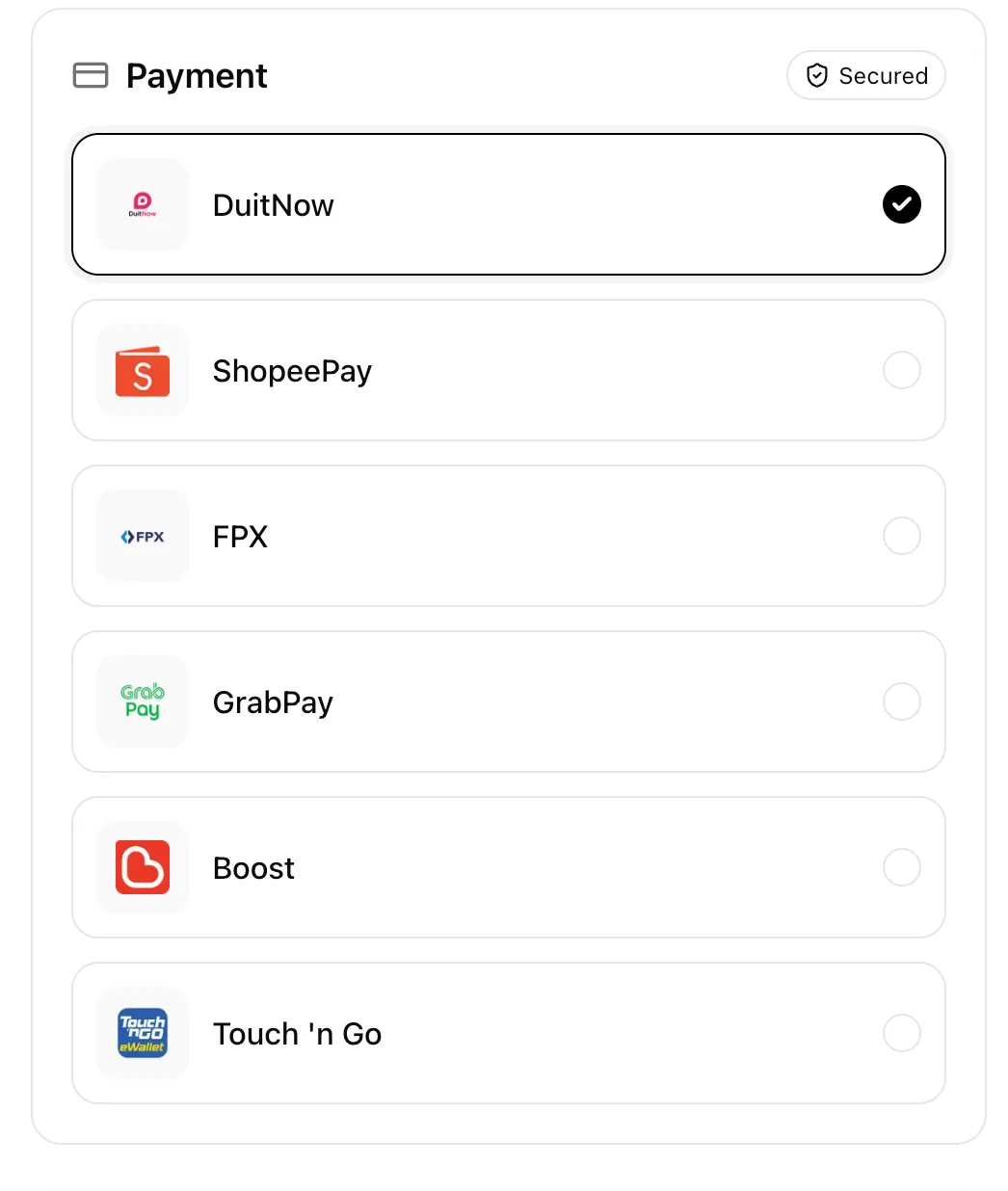Image resolution: width=1008 pixels, height=1191 pixels.
Task: Click the Touch 'n Go eWallet icon
Action: 142,1033
